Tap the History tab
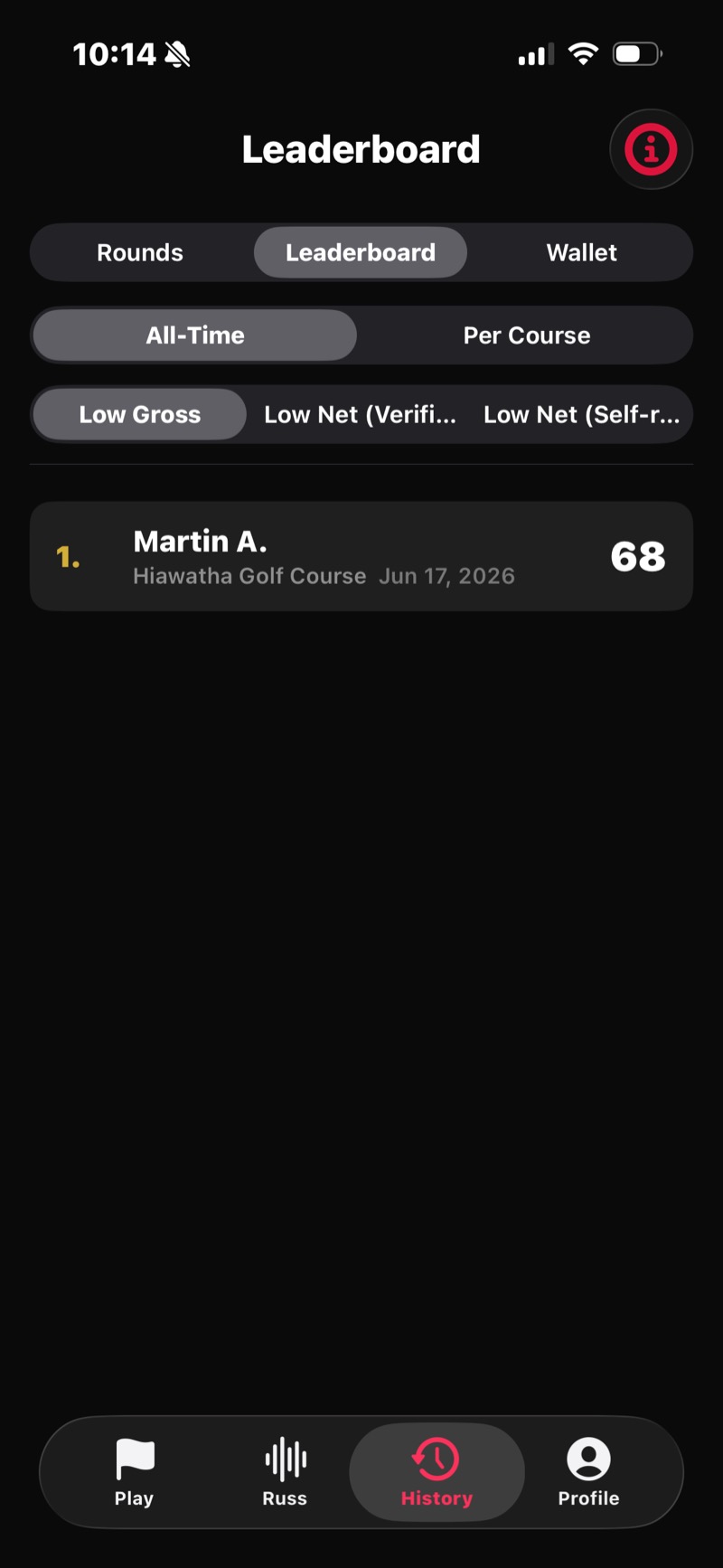This screenshot has height=1568, width=723. pos(437,1472)
